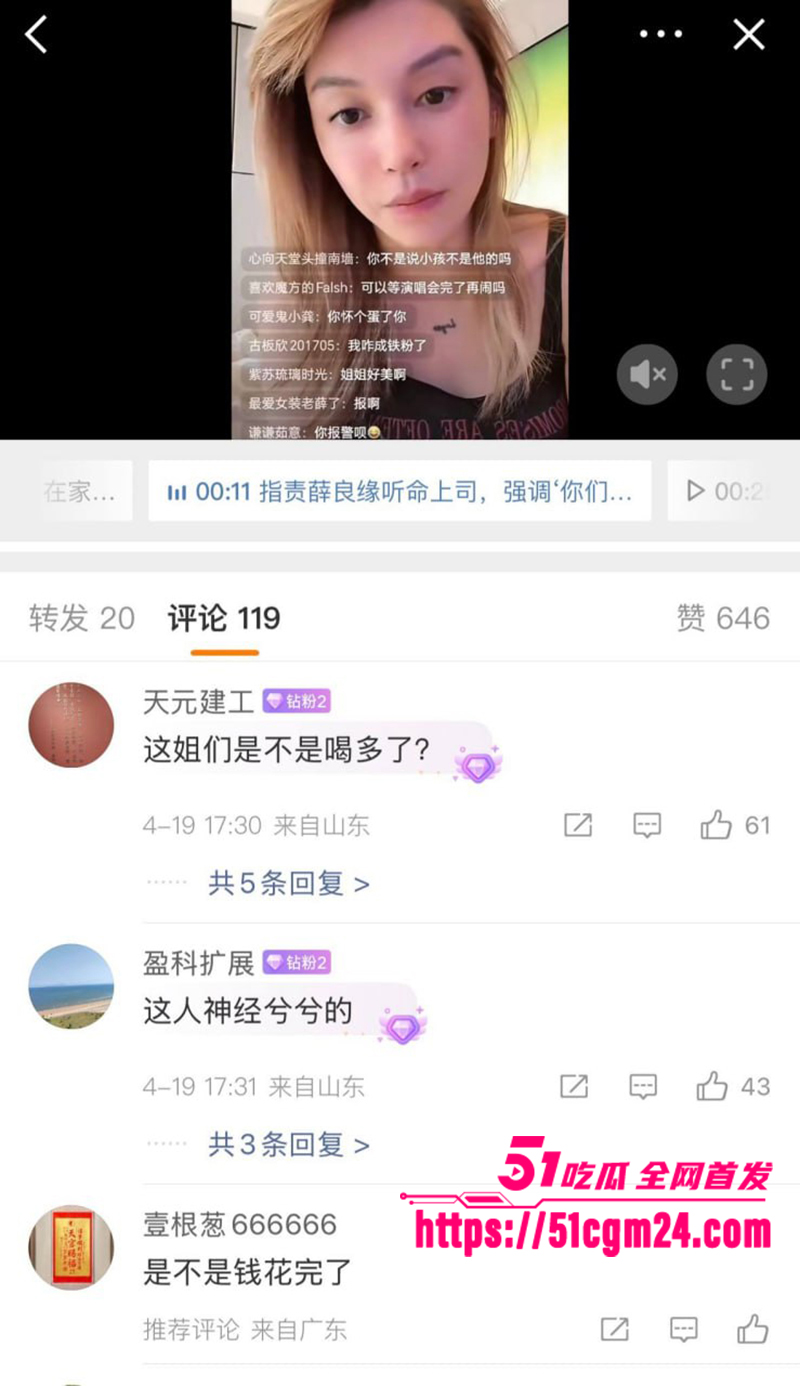This screenshot has height=1386, width=800.
Task: Select chapter 指责薛良缘听命上司 at 00:11
Action: (399, 490)
